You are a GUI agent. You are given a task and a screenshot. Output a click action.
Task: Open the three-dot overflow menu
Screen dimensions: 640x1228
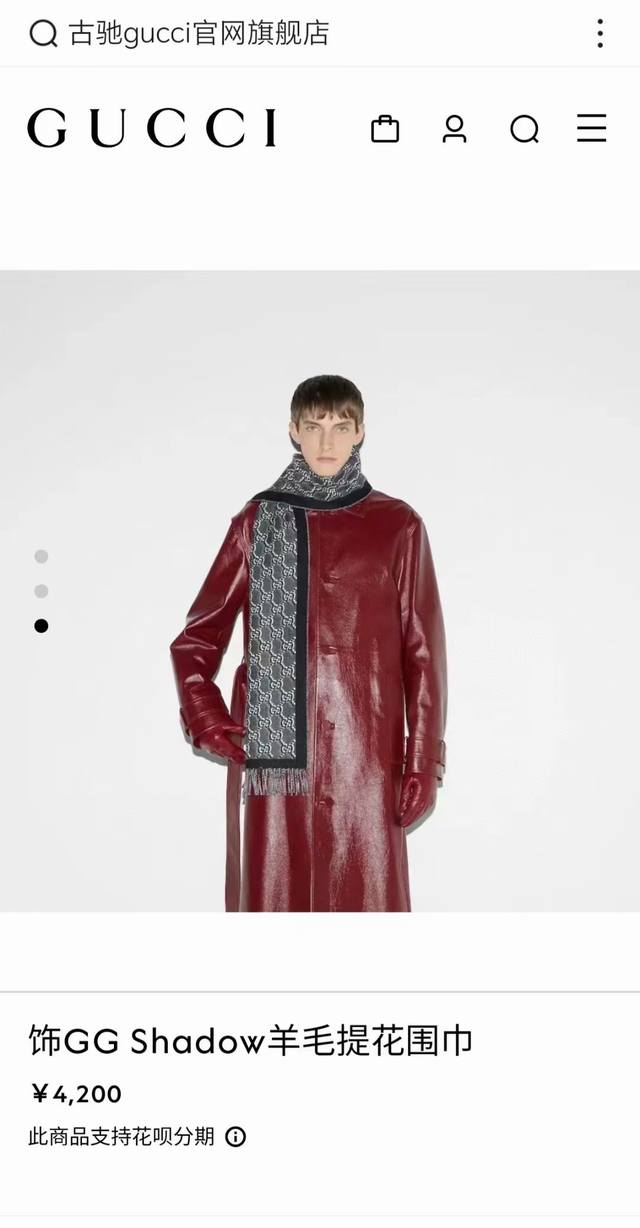point(600,33)
